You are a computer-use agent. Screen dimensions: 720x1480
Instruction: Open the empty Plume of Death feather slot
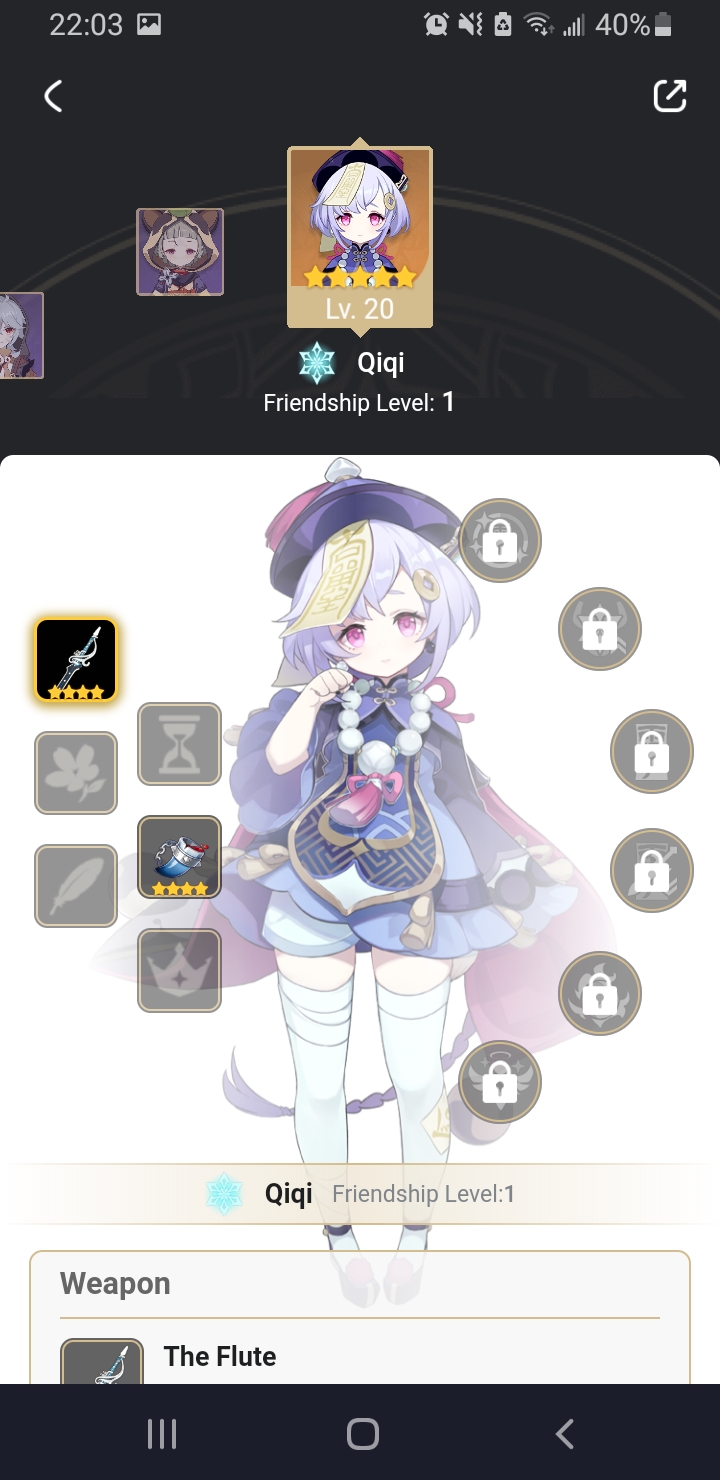(x=75, y=886)
